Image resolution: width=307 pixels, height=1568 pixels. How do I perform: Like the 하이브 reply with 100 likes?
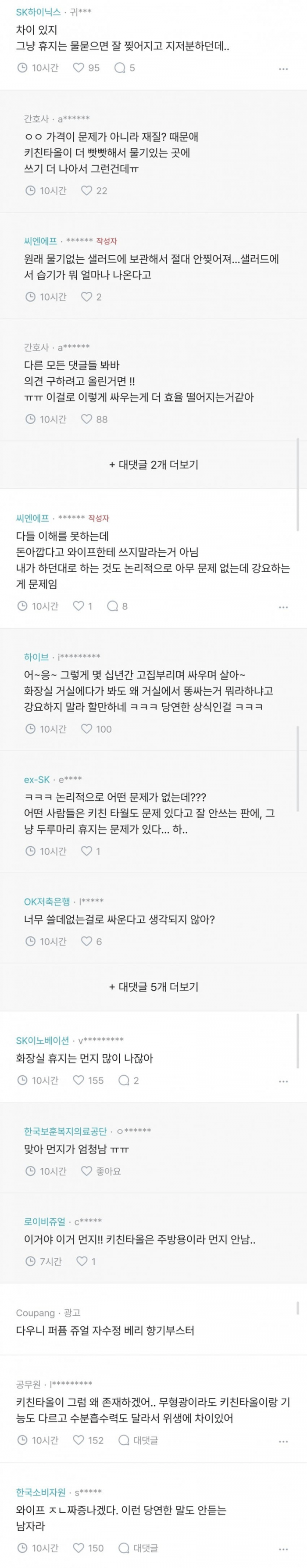tap(86, 729)
